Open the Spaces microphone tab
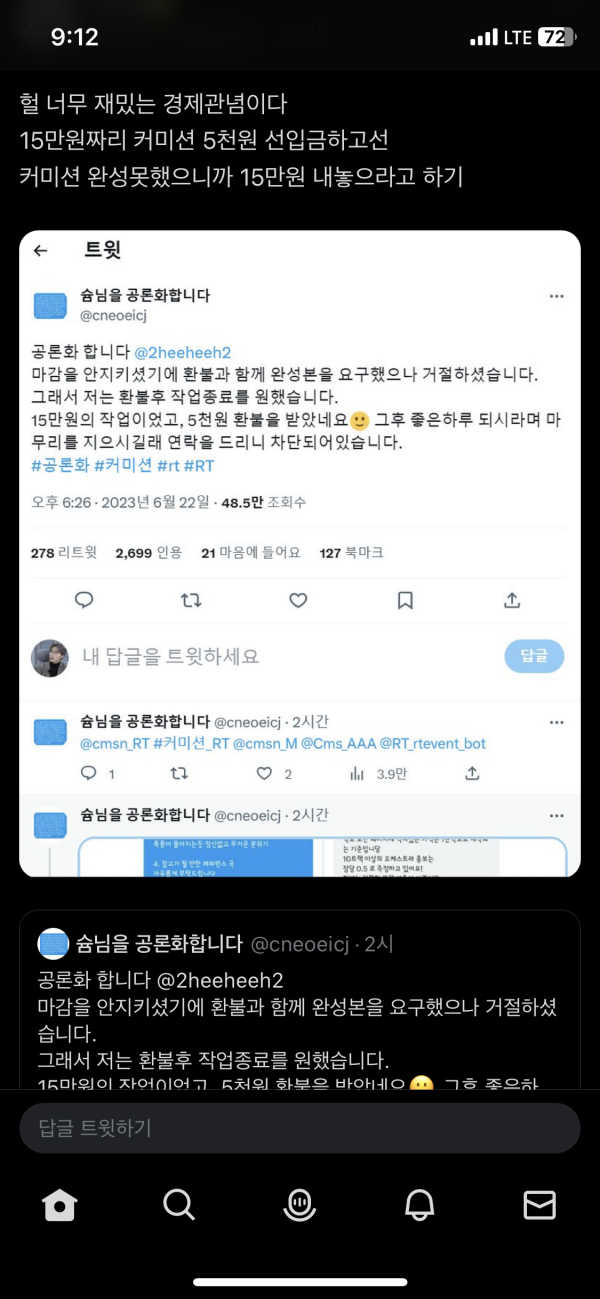This screenshot has height=1299, width=600. (300, 1205)
